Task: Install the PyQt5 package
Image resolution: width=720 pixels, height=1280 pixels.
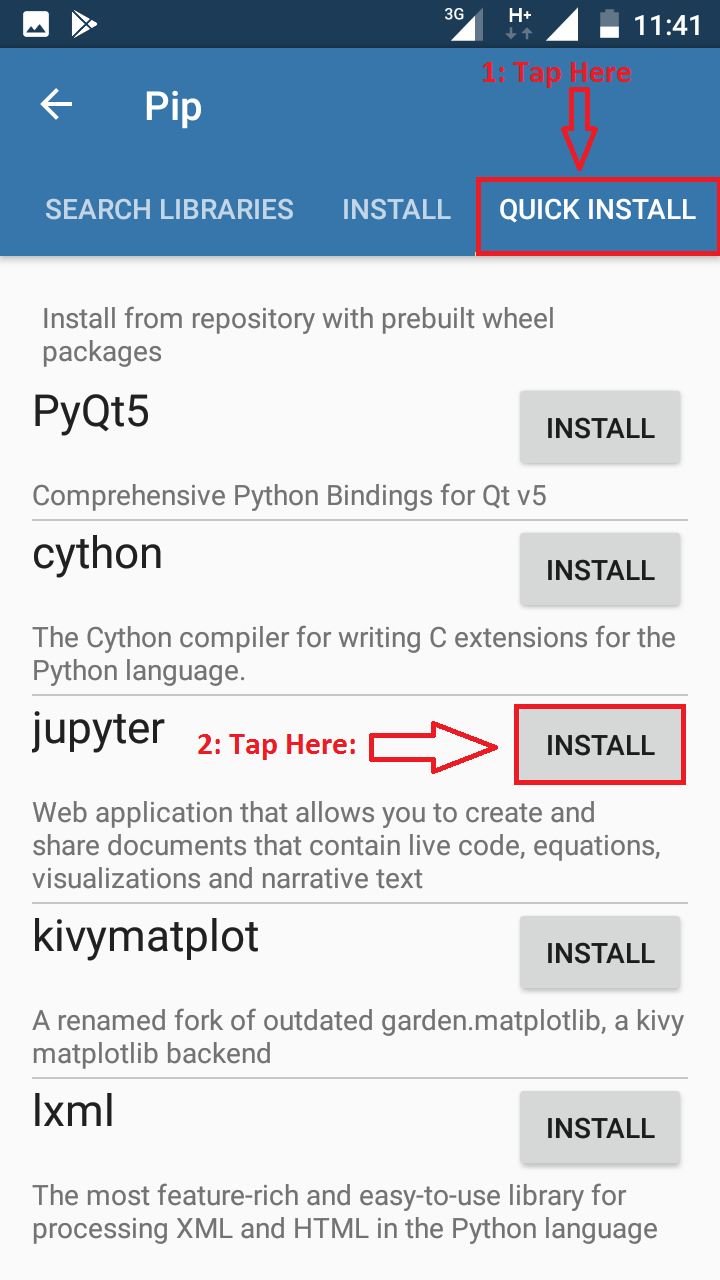Action: pyautogui.click(x=600, y=428)
